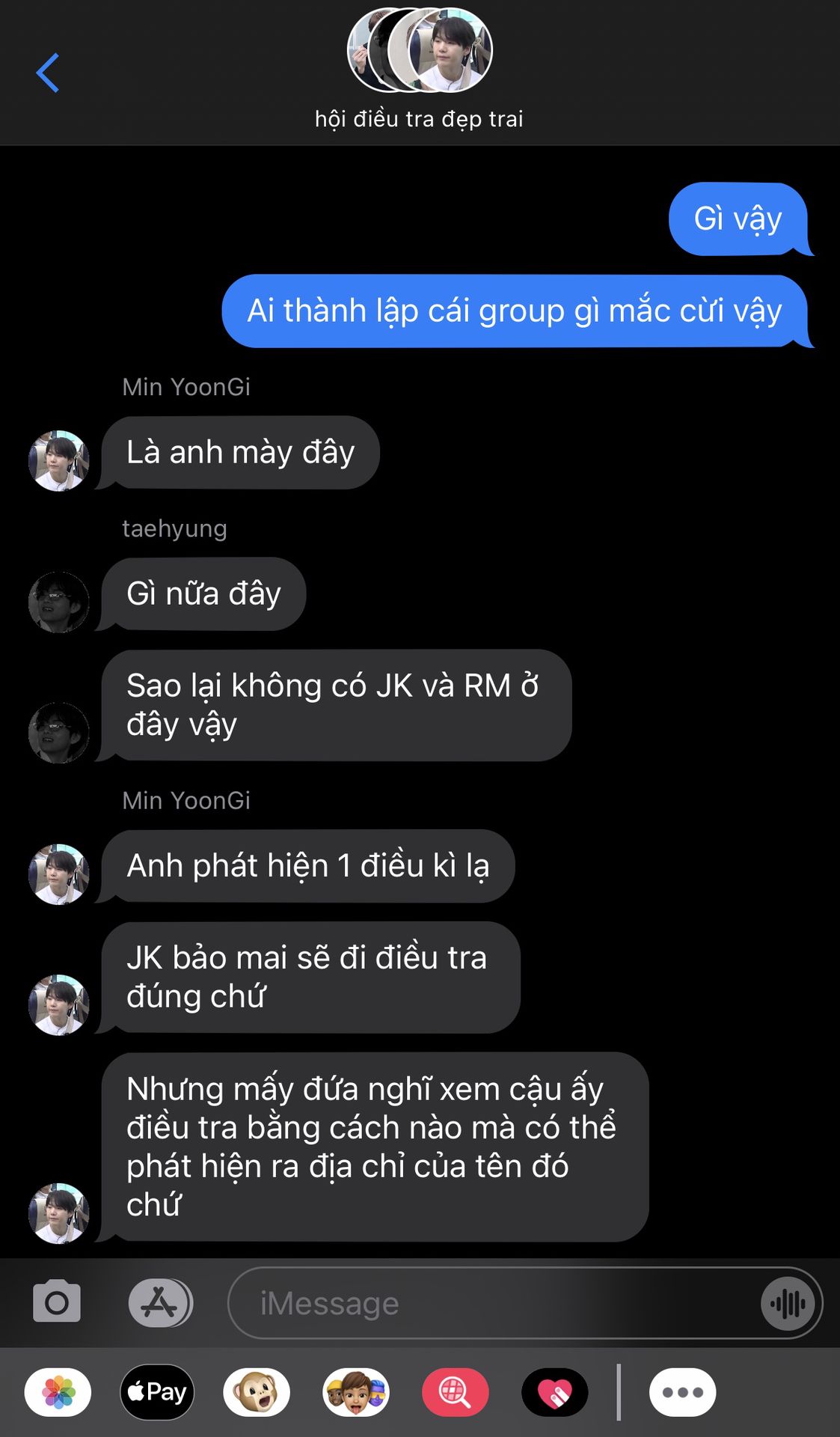Go back to the conversations list
840x1437 pixels.
(x=48, y=73)
